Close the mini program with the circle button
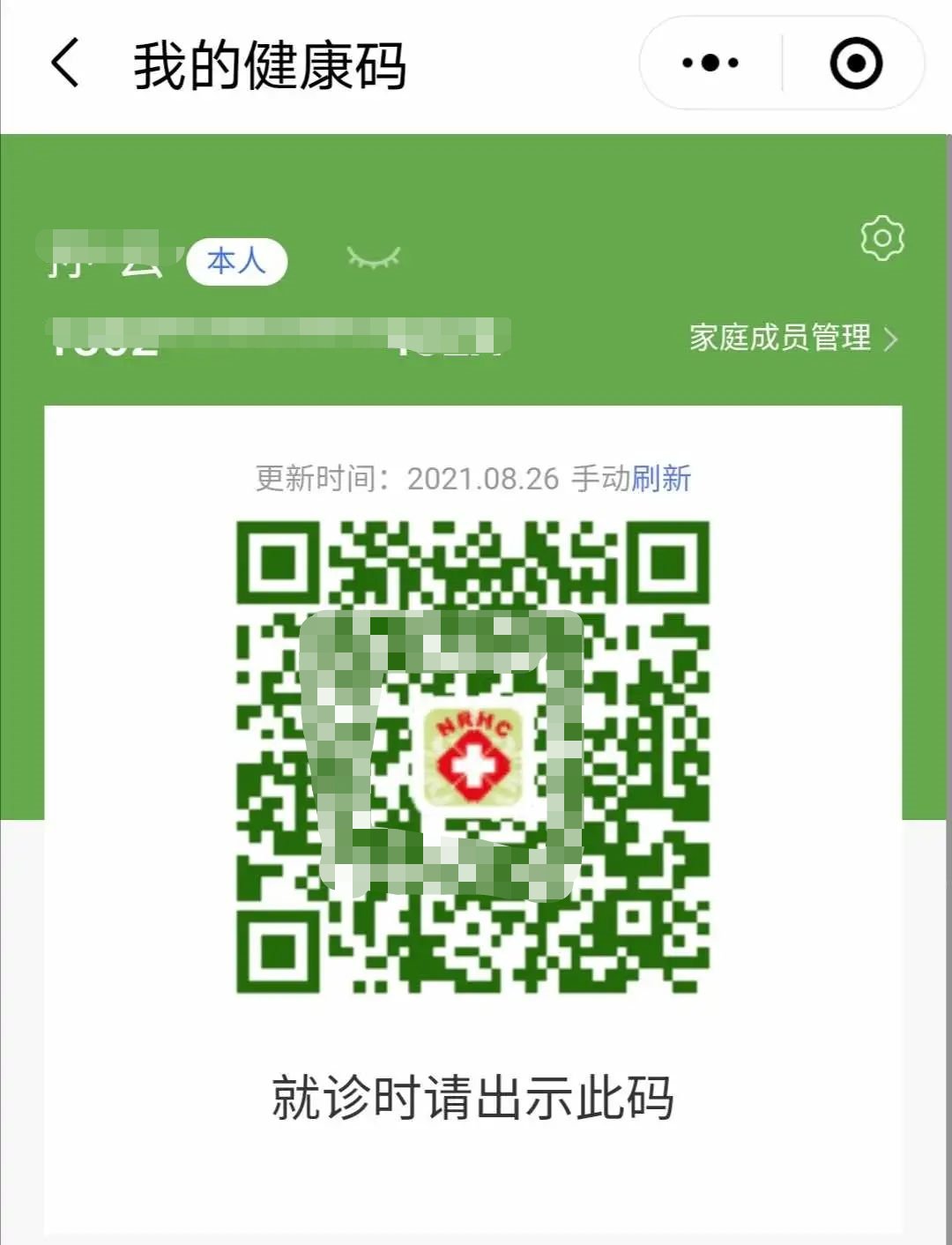 [855, 63]
